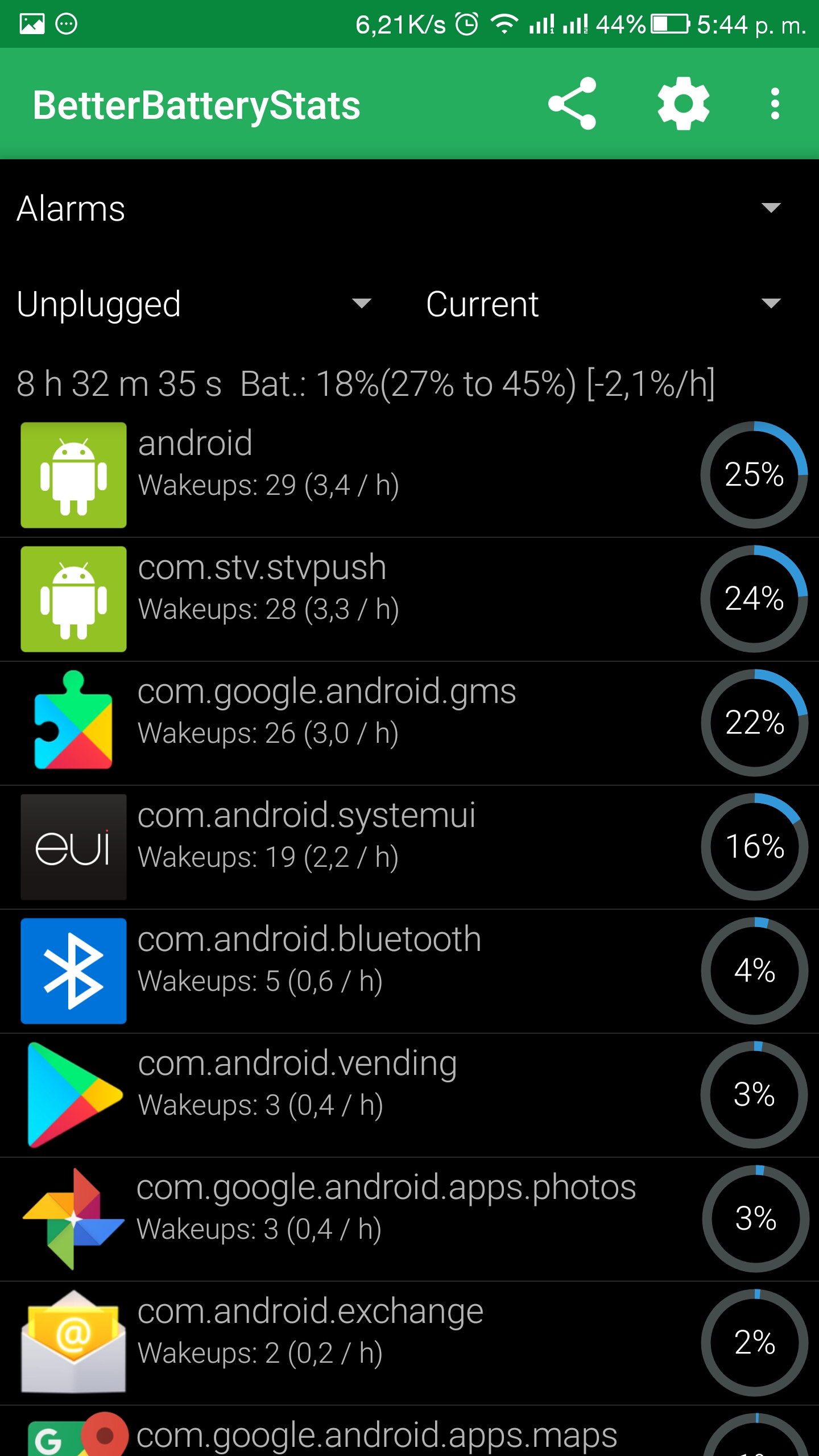The width and height of the screenshot is (819, 1456).
Task: Open the overflow menu
Action: click(775, 104)
